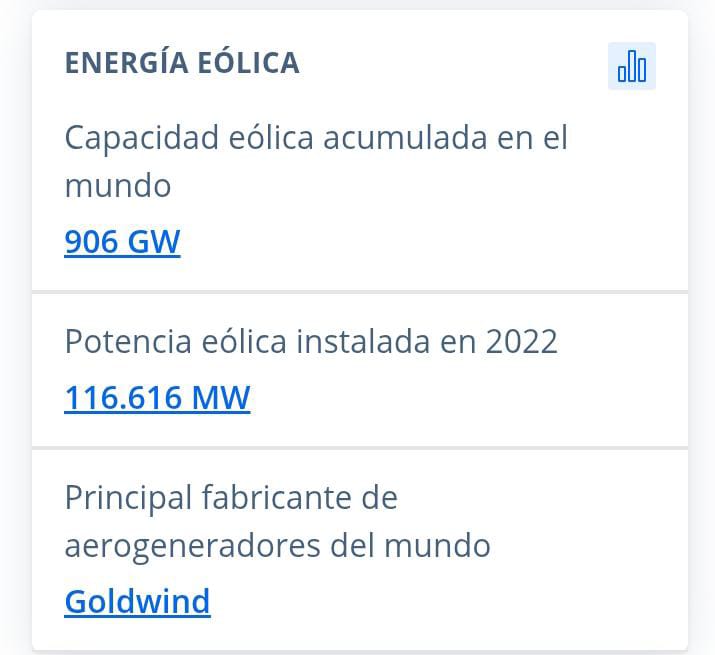Open the bar chart icon for Energía Eólica

coord(631,67)
